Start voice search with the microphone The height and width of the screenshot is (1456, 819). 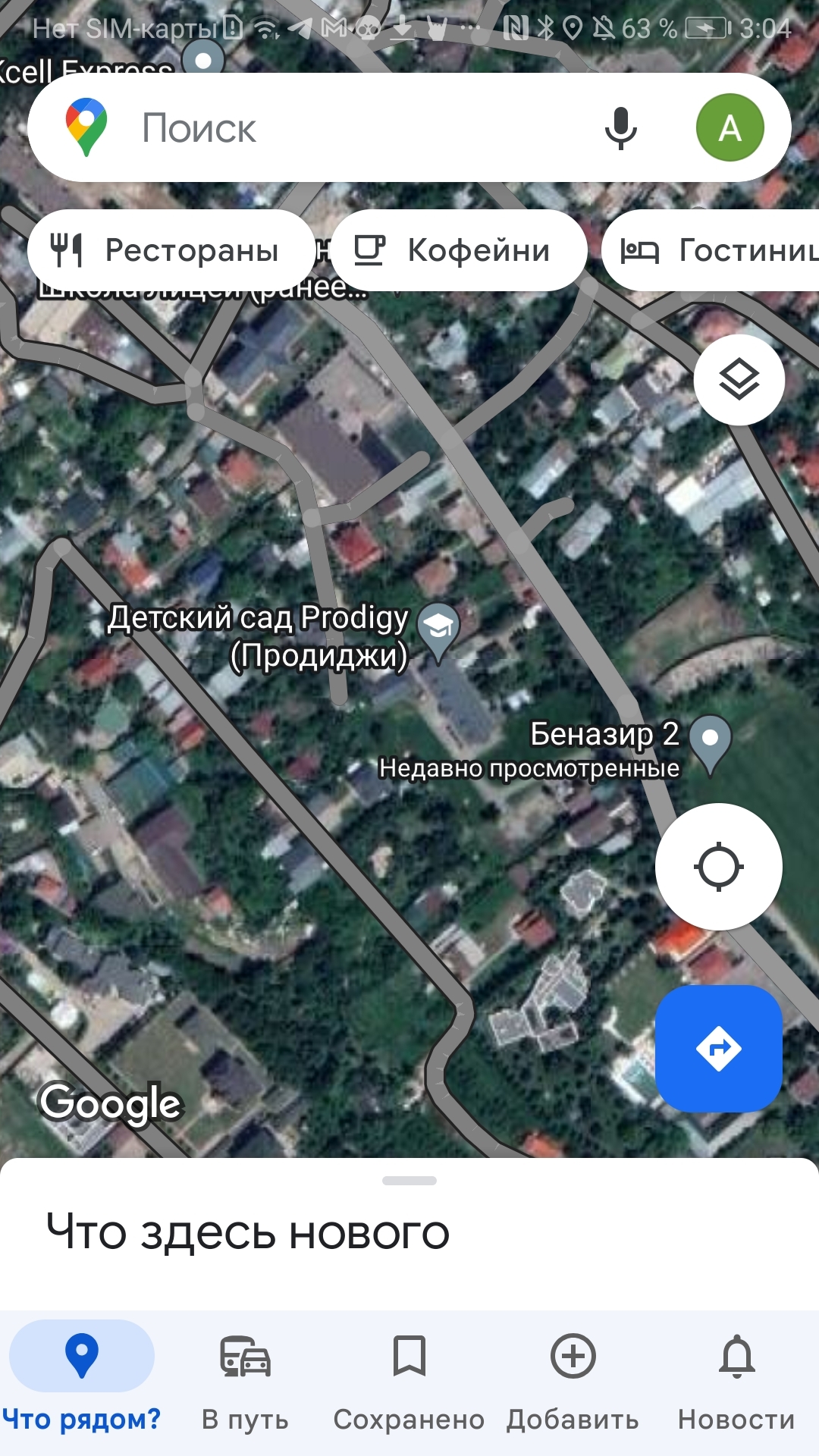click(x=620, y=127)
